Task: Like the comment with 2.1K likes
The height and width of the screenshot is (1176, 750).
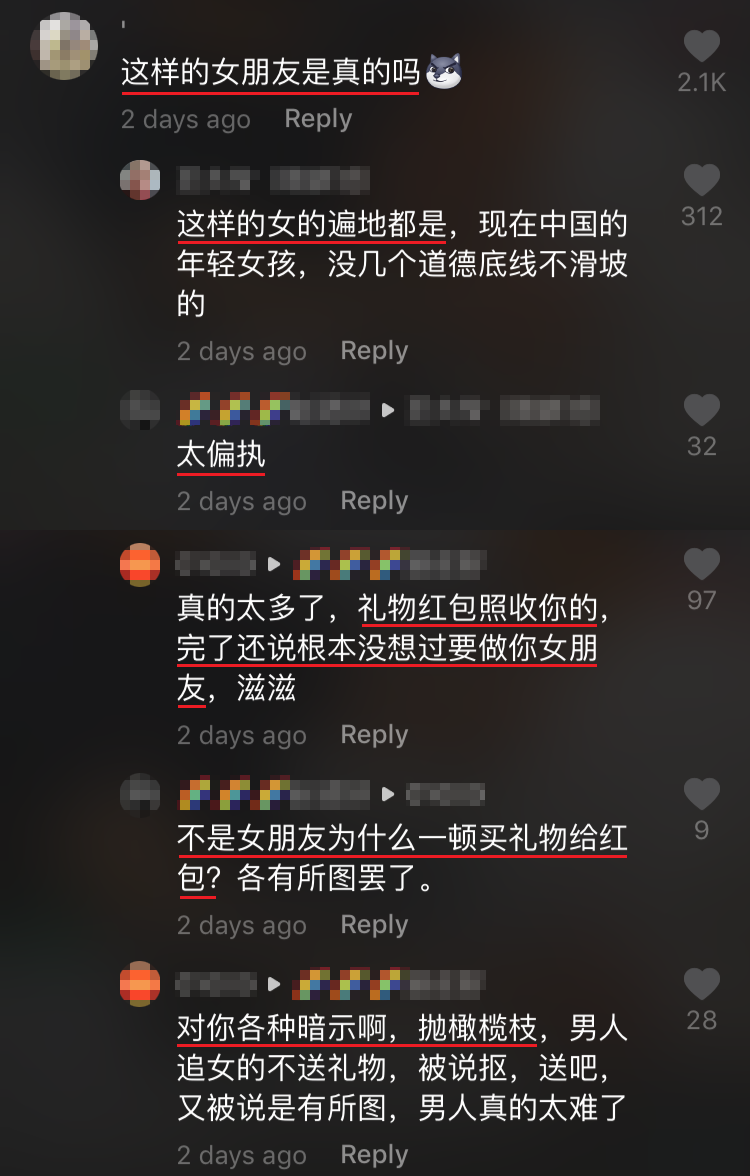Action: (x=702, y=47)
